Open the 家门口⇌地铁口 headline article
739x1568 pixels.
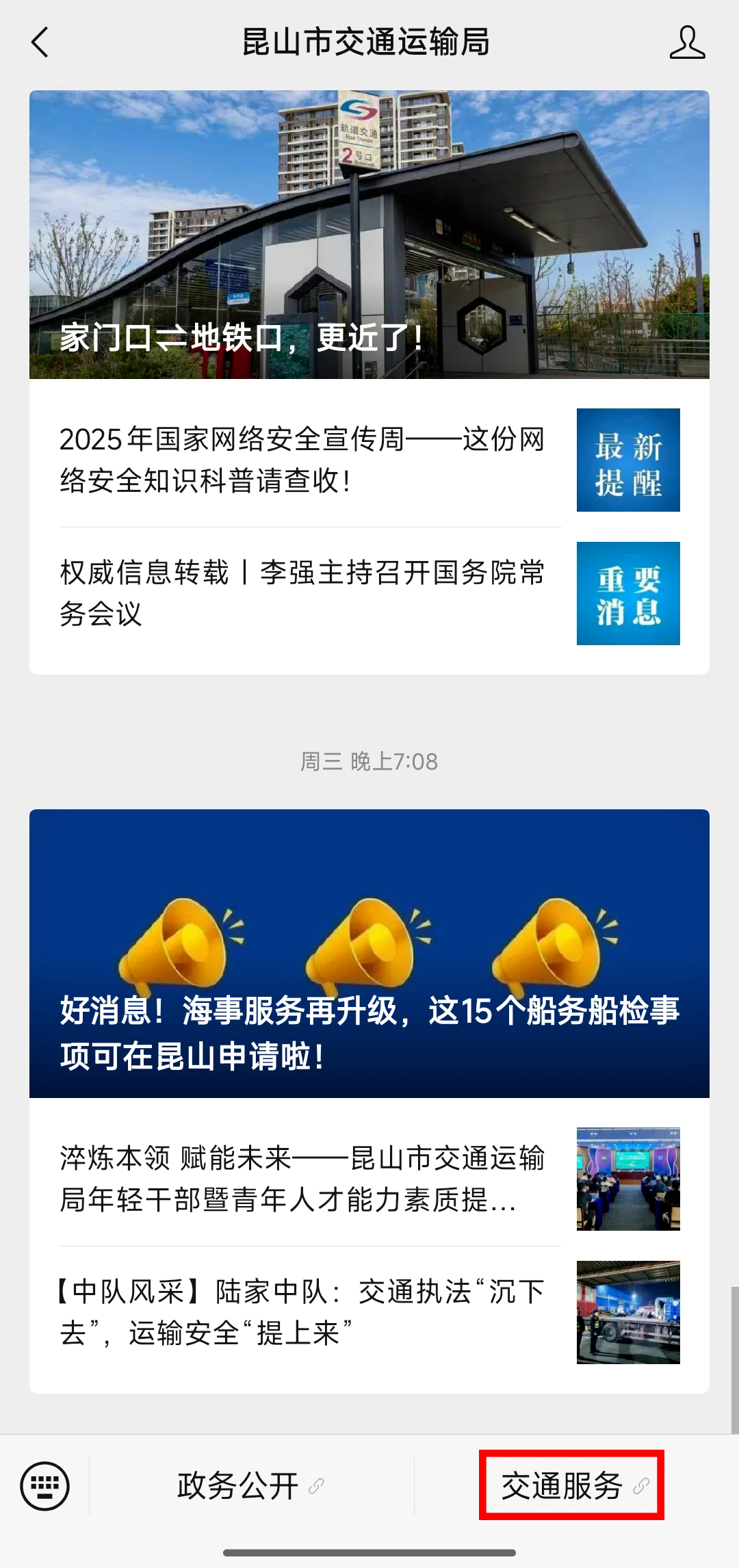coord(369,235)
